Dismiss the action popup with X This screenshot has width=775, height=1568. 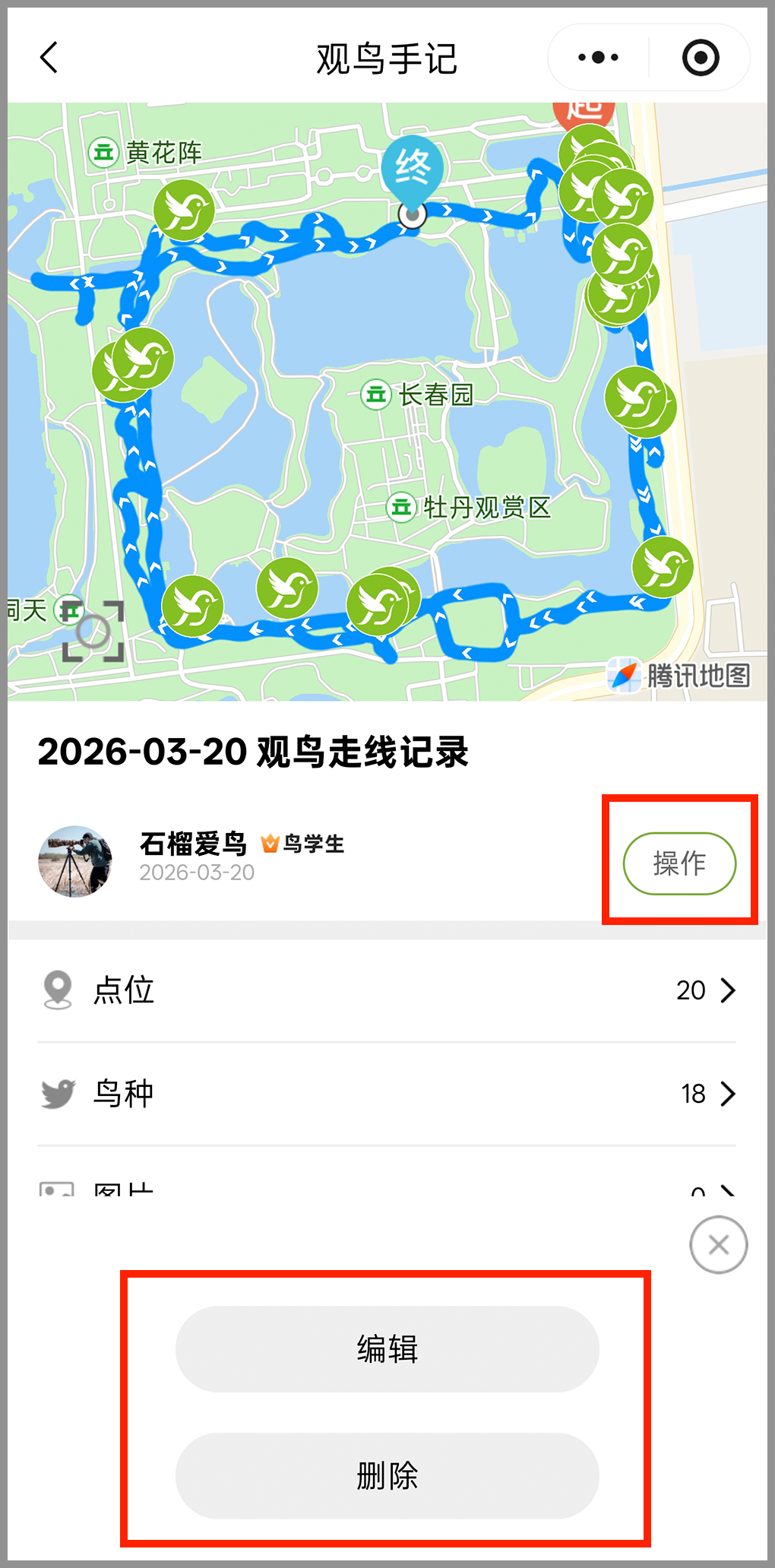tap(718, 1244)
